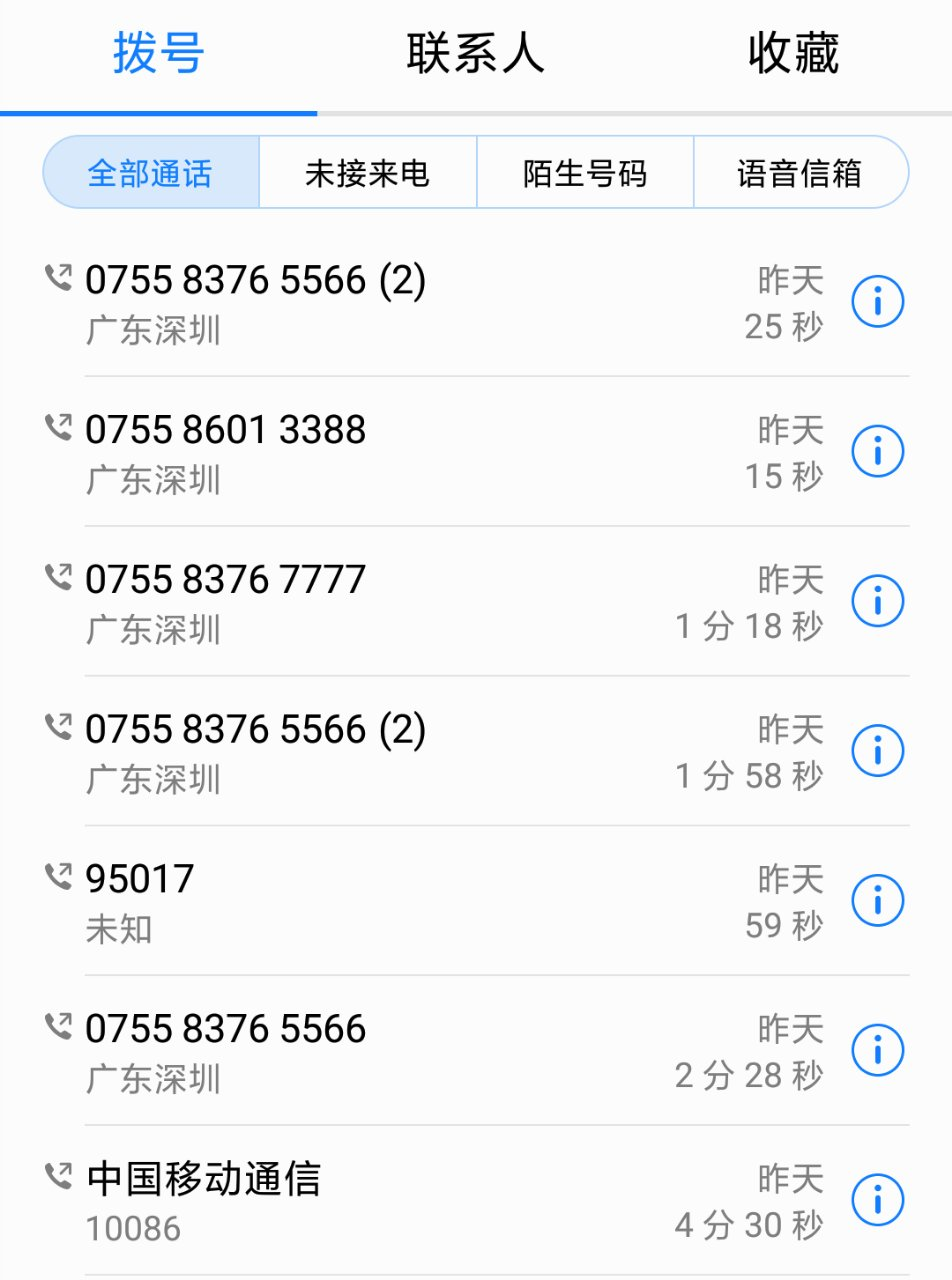This screenshot has width=952, height=1280.
Task: Call back 0755 8601 3388
Action: pyautogui.click(x=400, y=451)
